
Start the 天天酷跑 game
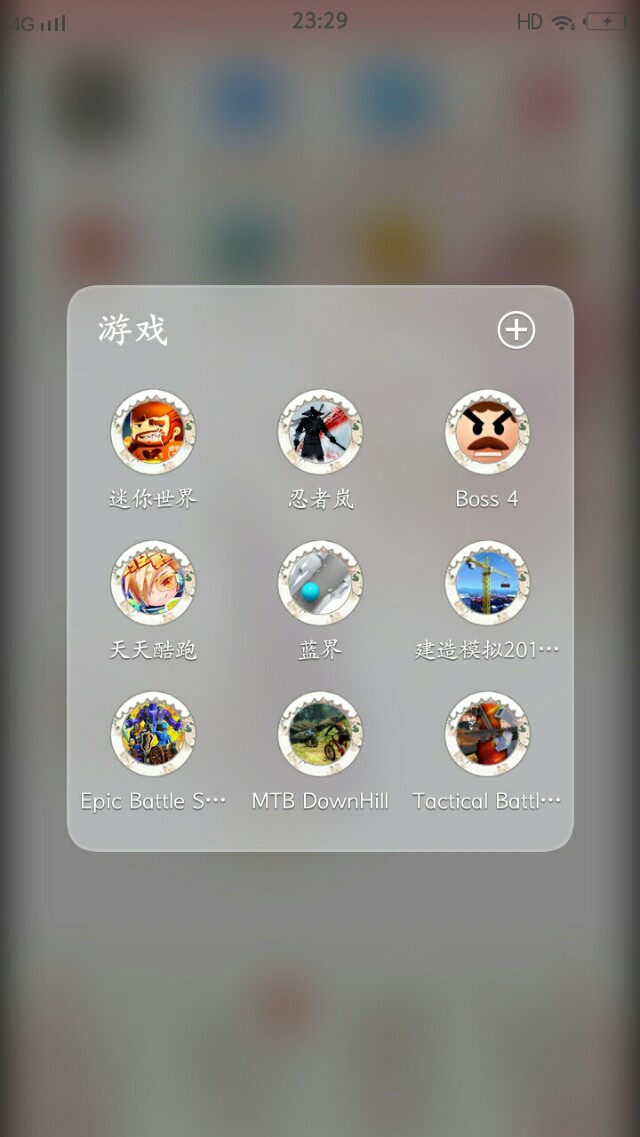[153, 583]
